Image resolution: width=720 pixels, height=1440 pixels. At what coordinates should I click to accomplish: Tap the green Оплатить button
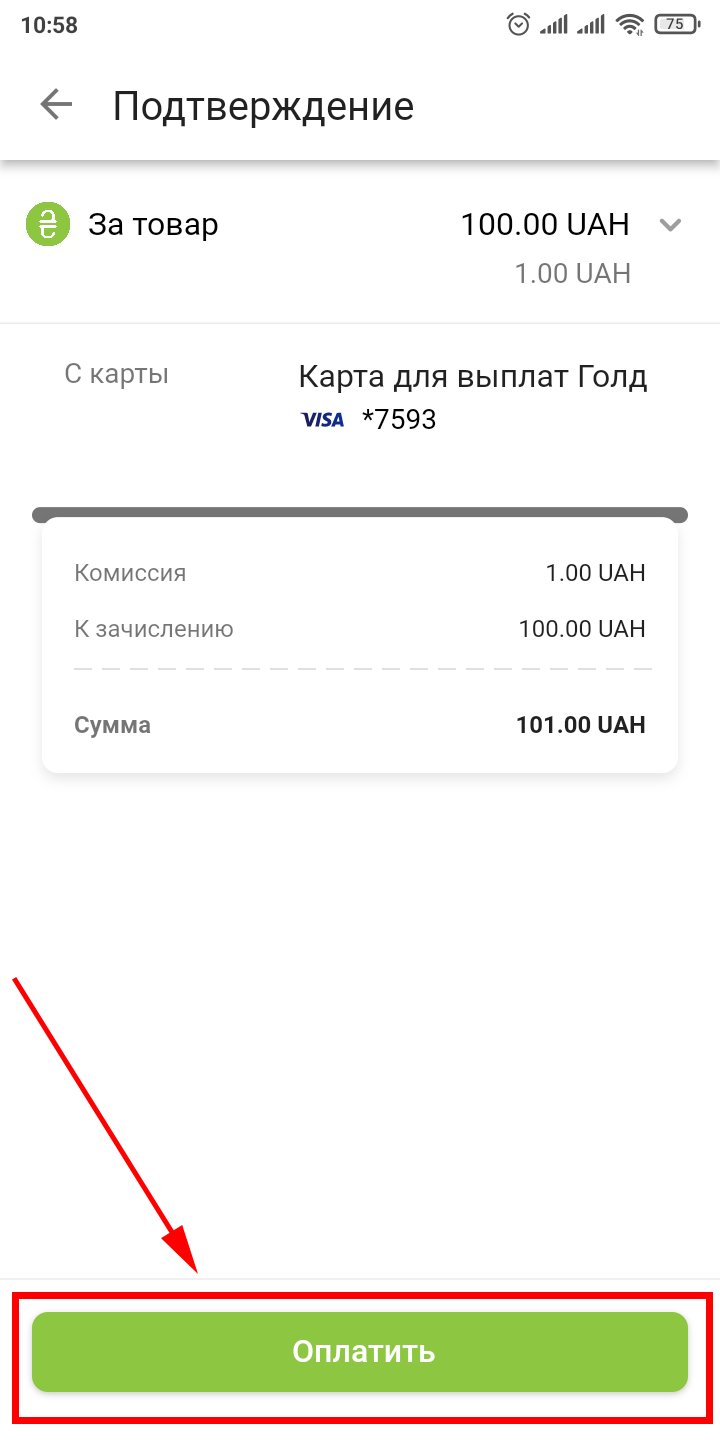coord(360,1352)
